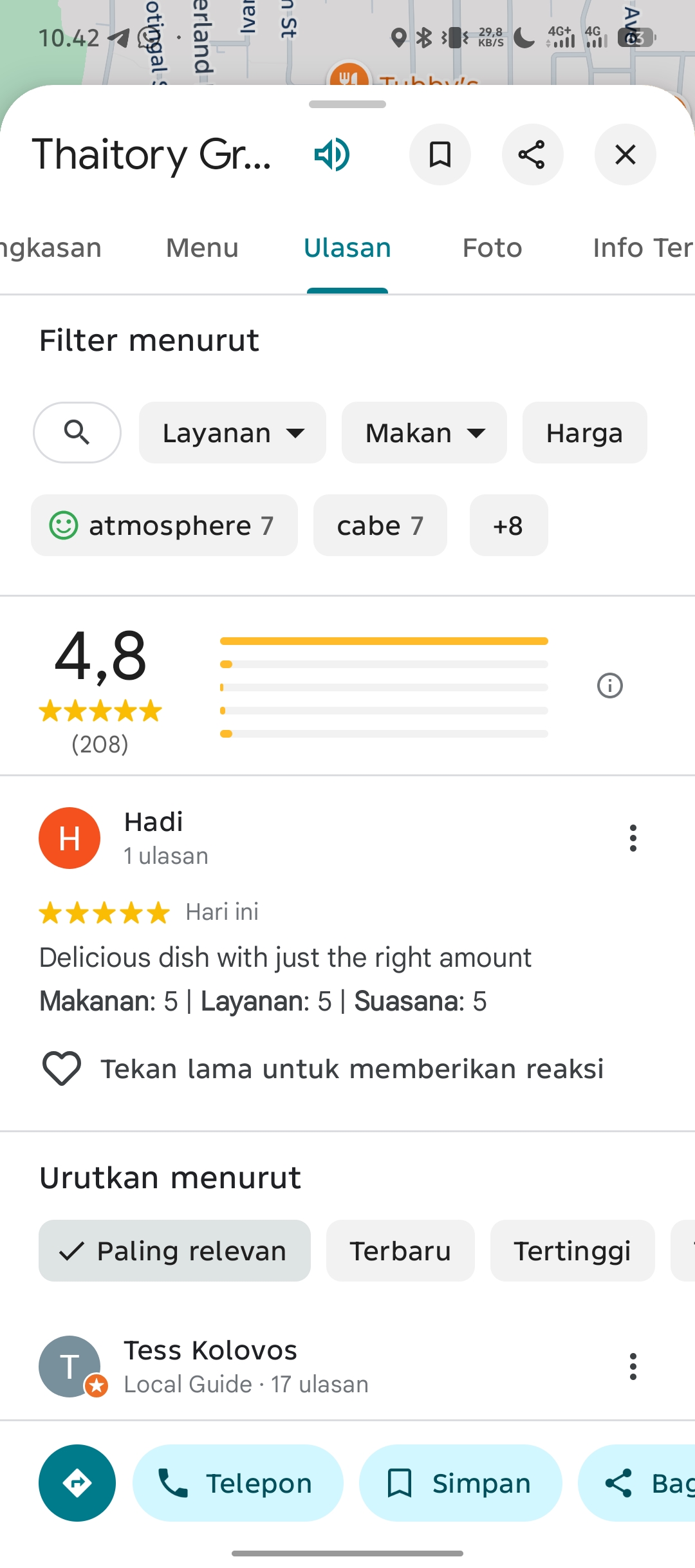Start directions with the round navigation button
Viewport: 695px width, 1568px height.
point(77,1483)
